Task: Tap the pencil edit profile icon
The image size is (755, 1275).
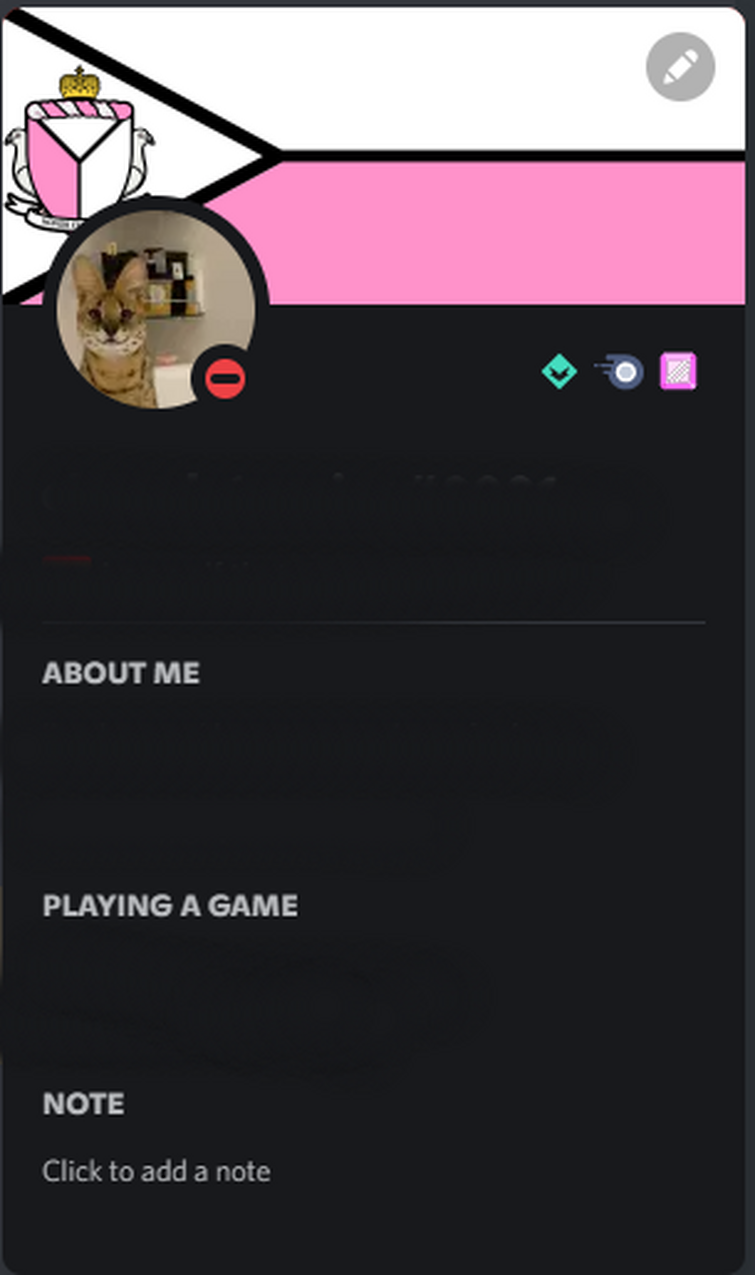Action: tap(681, 67)
